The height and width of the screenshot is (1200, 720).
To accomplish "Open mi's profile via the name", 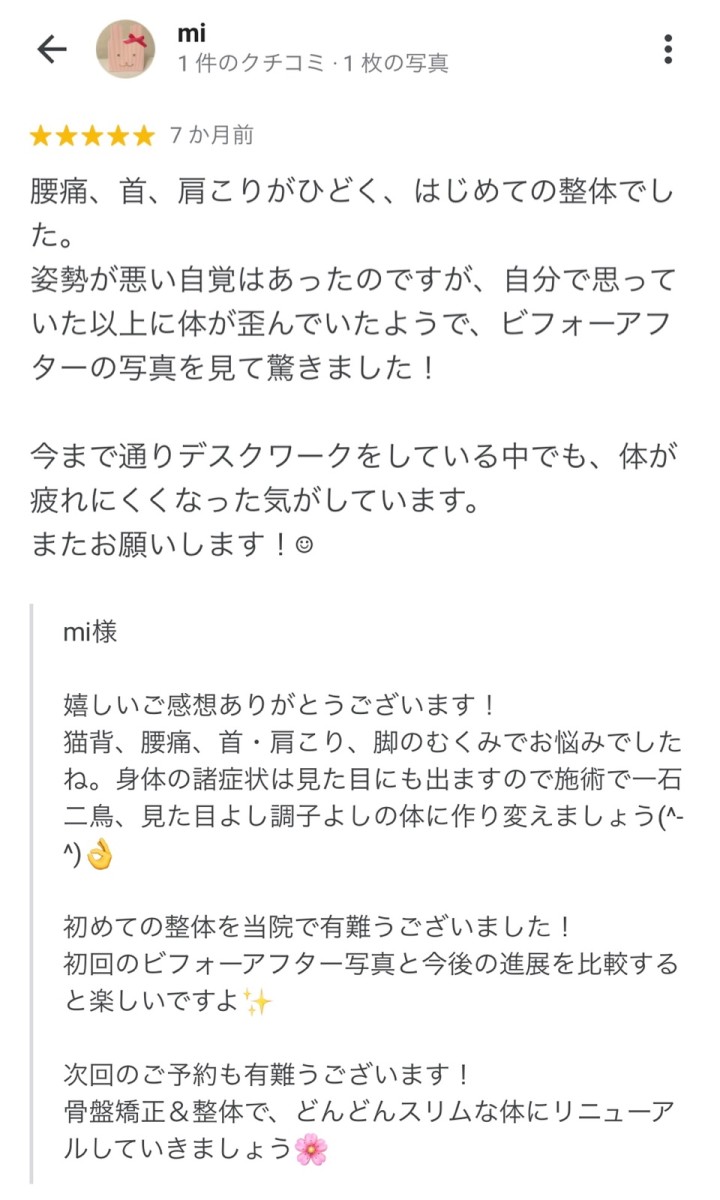I will coord(191,35).
